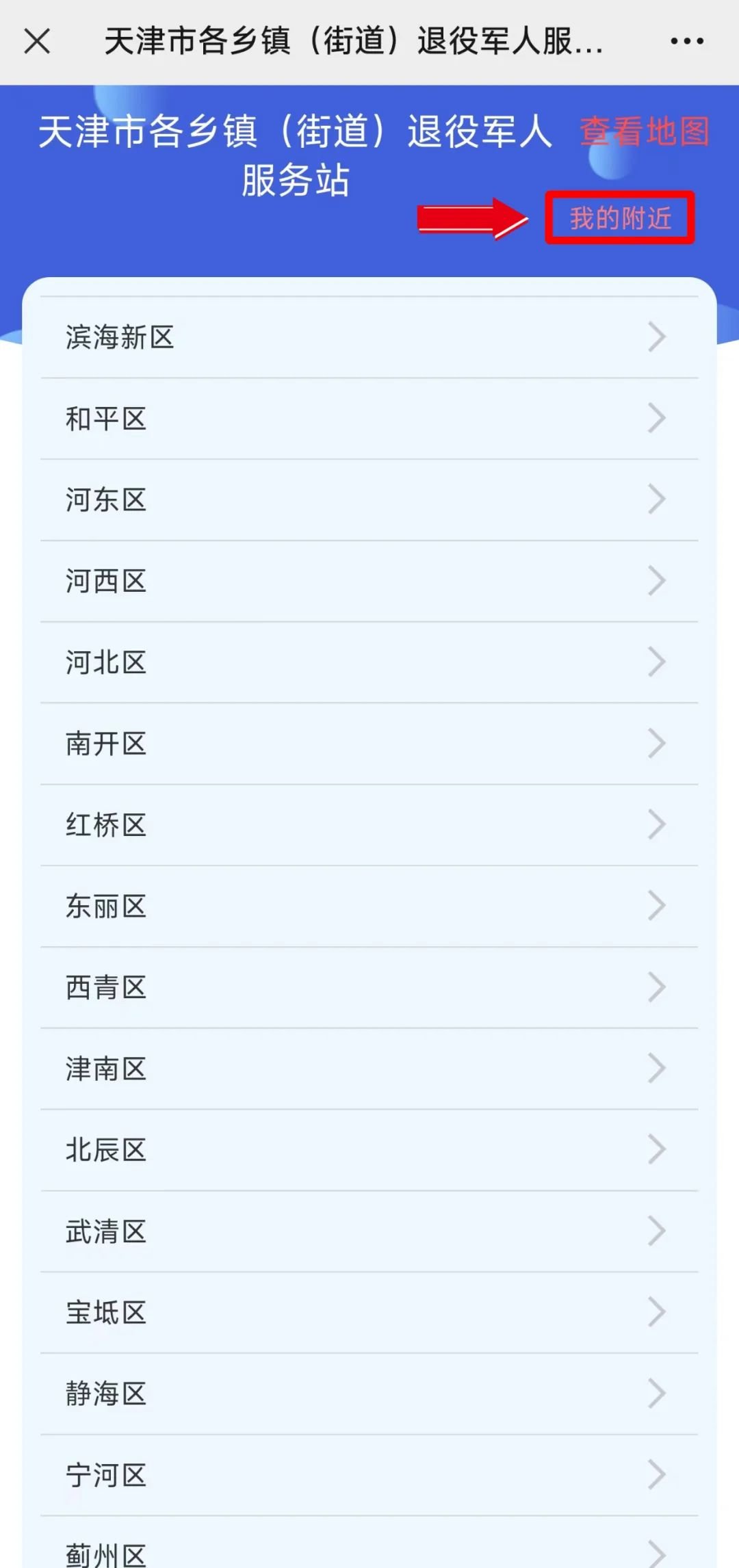Open the 西青区 district
The height and width of the screenshot is (1568, 739).
tap(369, 987)
